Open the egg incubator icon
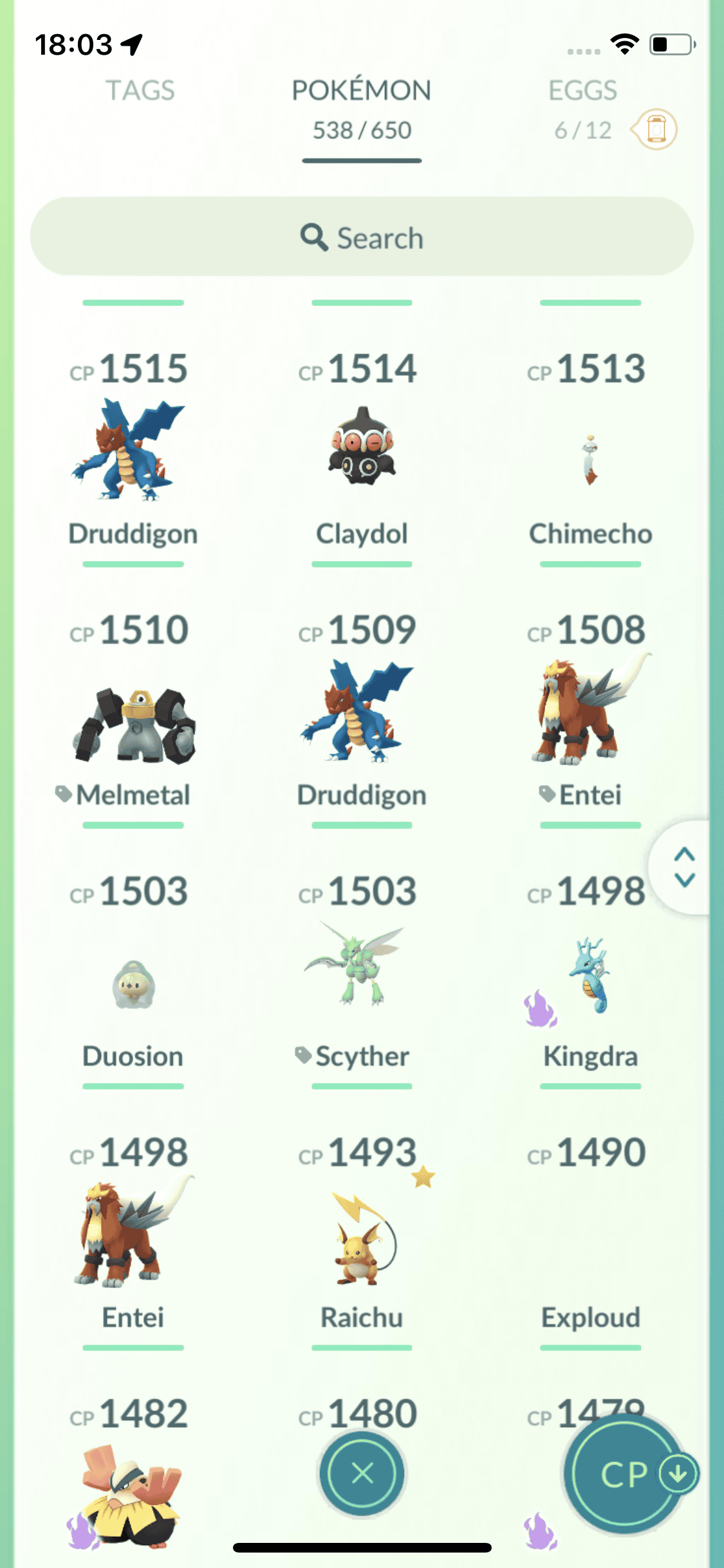The height and width of the screenshot is (1568, 724). pos(655,129)
